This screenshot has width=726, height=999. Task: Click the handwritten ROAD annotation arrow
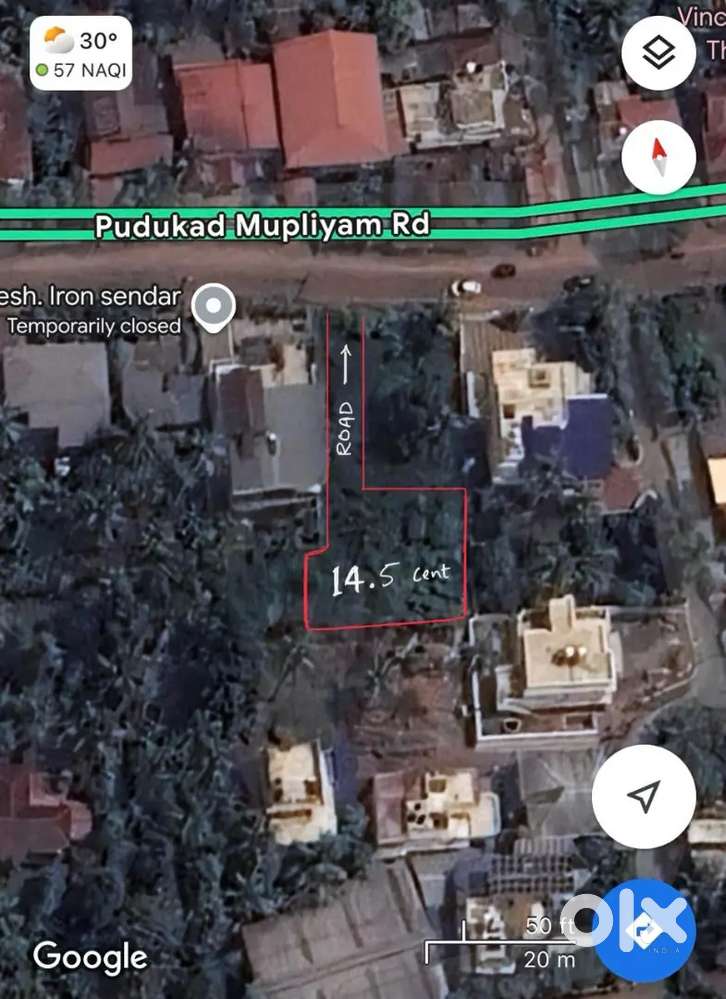[346, 392]
